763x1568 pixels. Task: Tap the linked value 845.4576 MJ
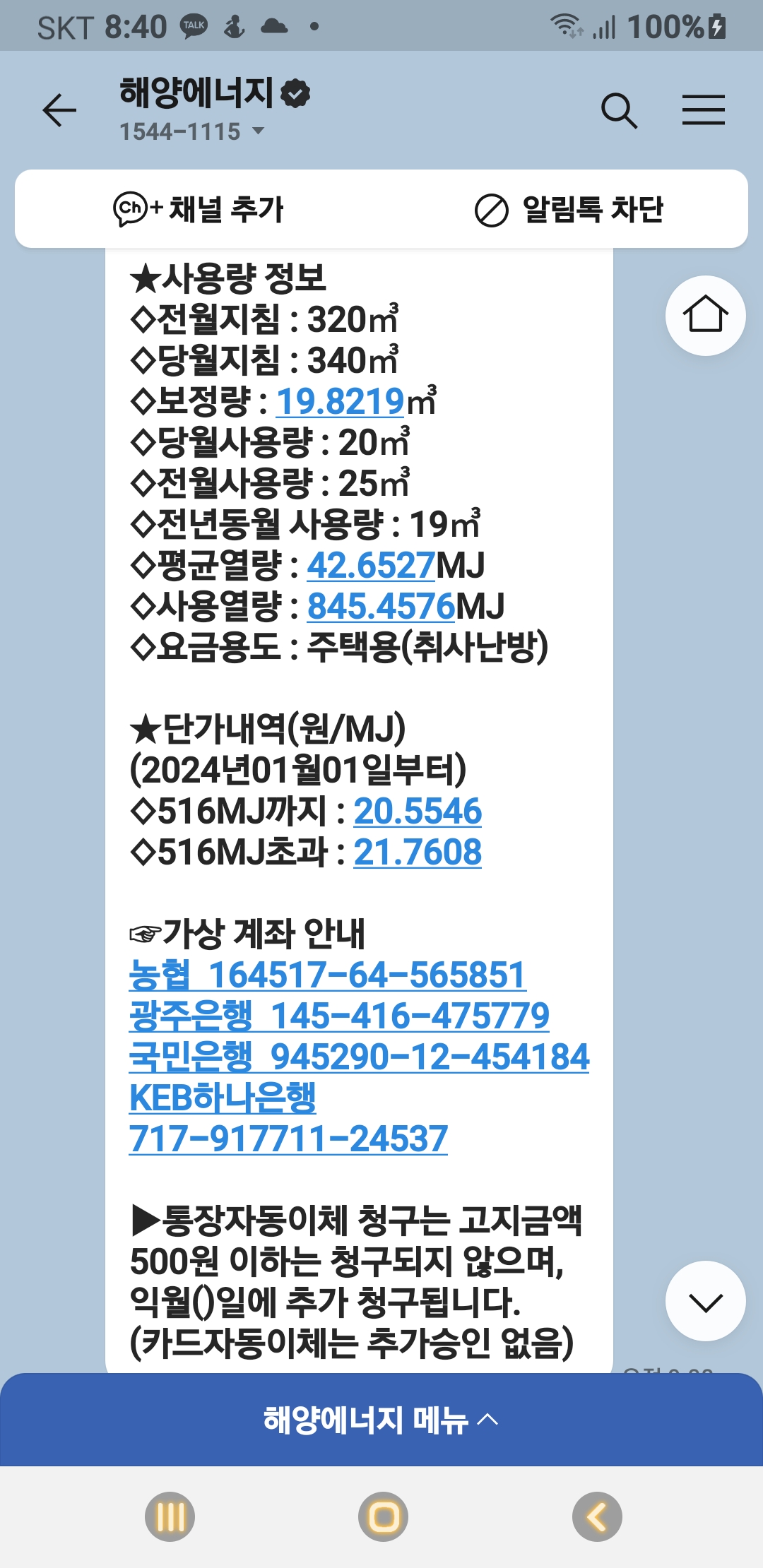381,607
